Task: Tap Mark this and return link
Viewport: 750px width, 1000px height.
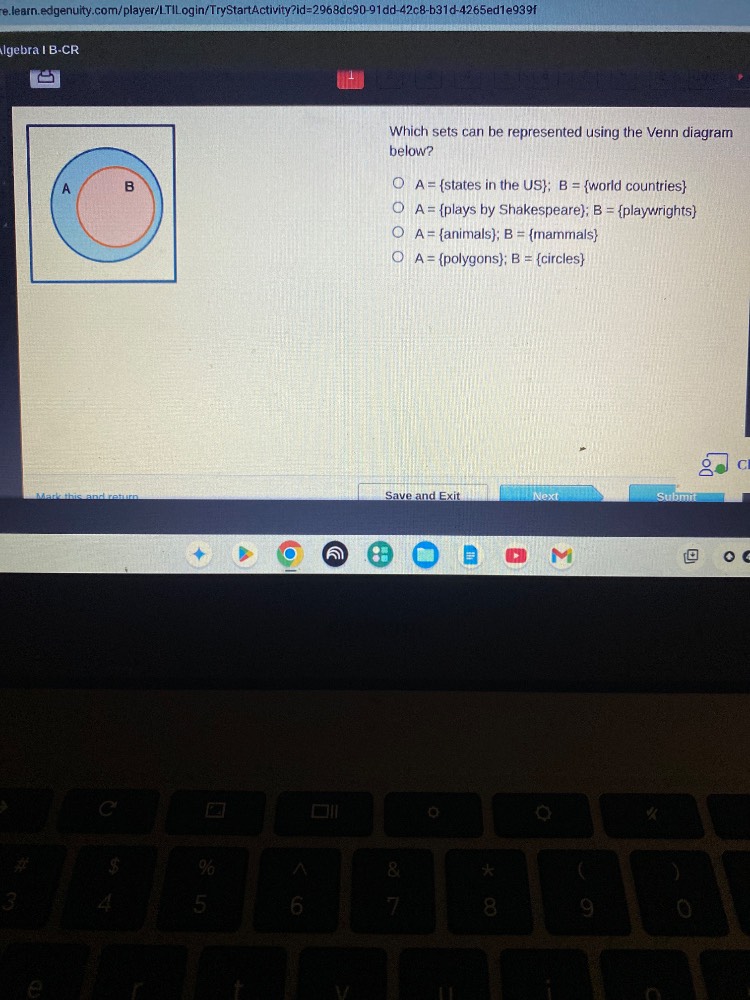Action: tap(87, 496)
